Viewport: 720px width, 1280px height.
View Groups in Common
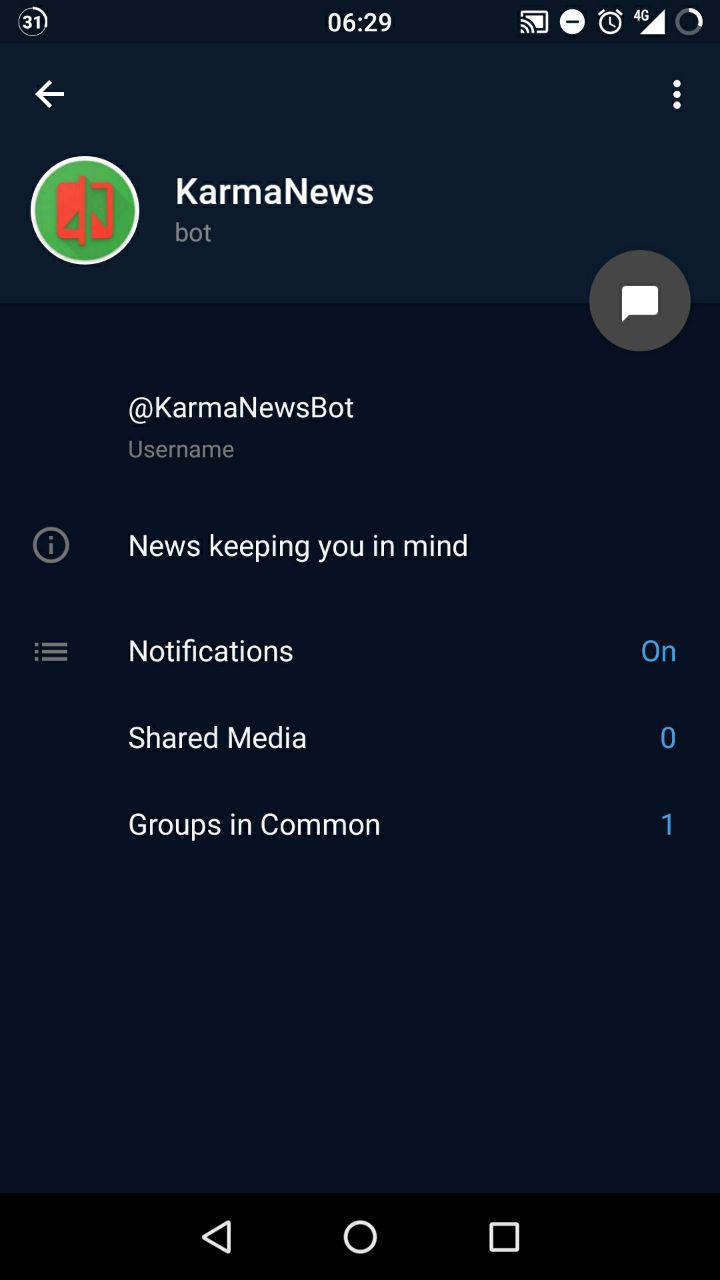click(360, 825)
